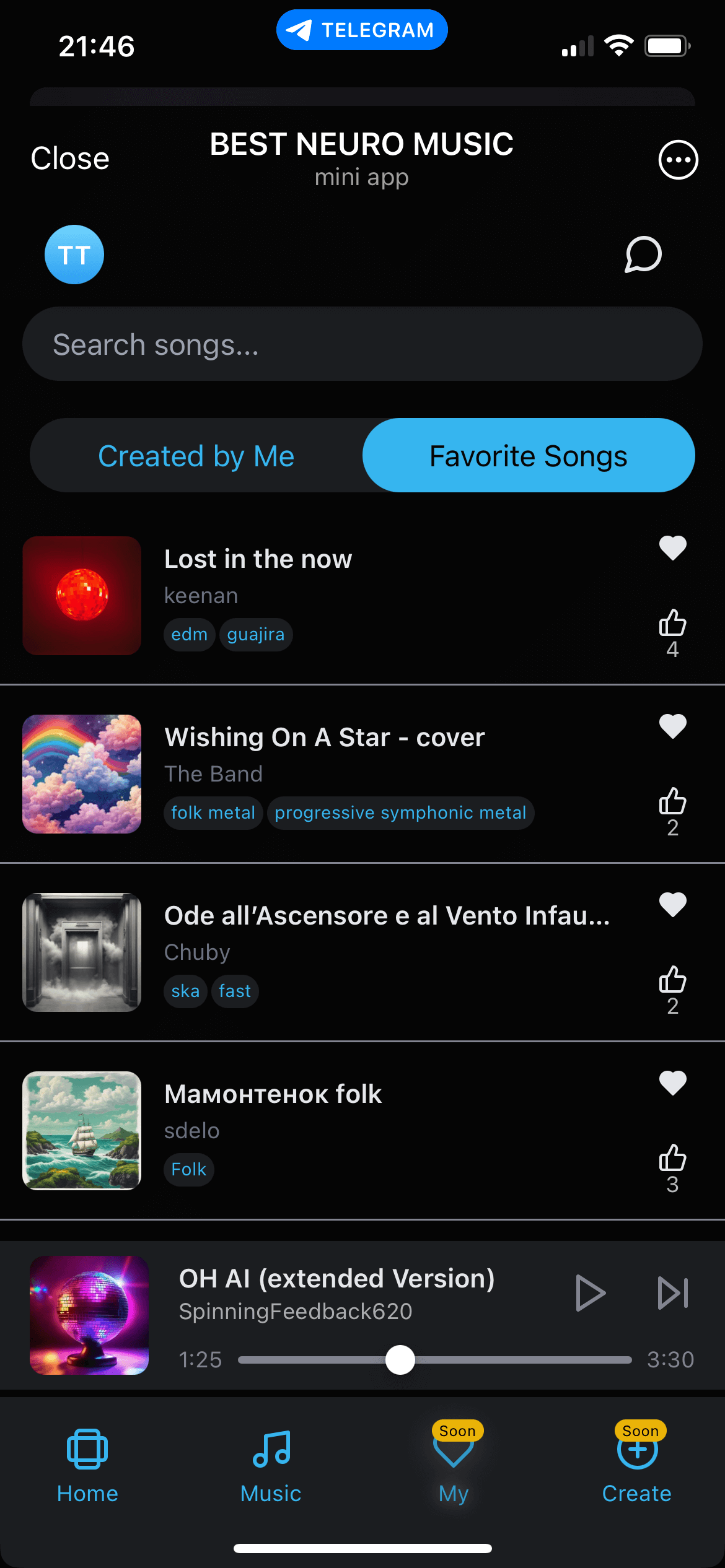Open the edm genre tag

[189, 634]
